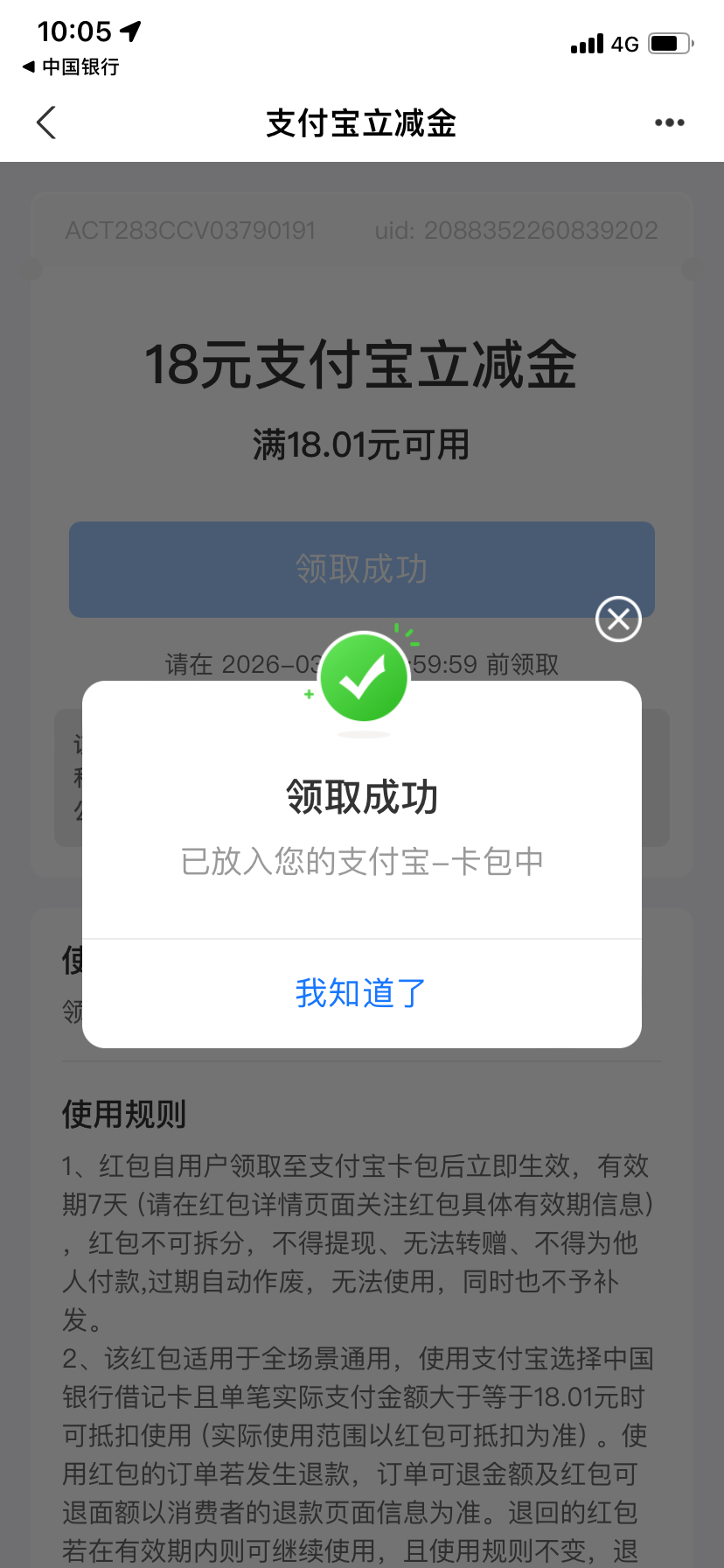Open the three-dot more options menu
The width and height of the screenshot is (724, 1568).
tap(669, 122)
